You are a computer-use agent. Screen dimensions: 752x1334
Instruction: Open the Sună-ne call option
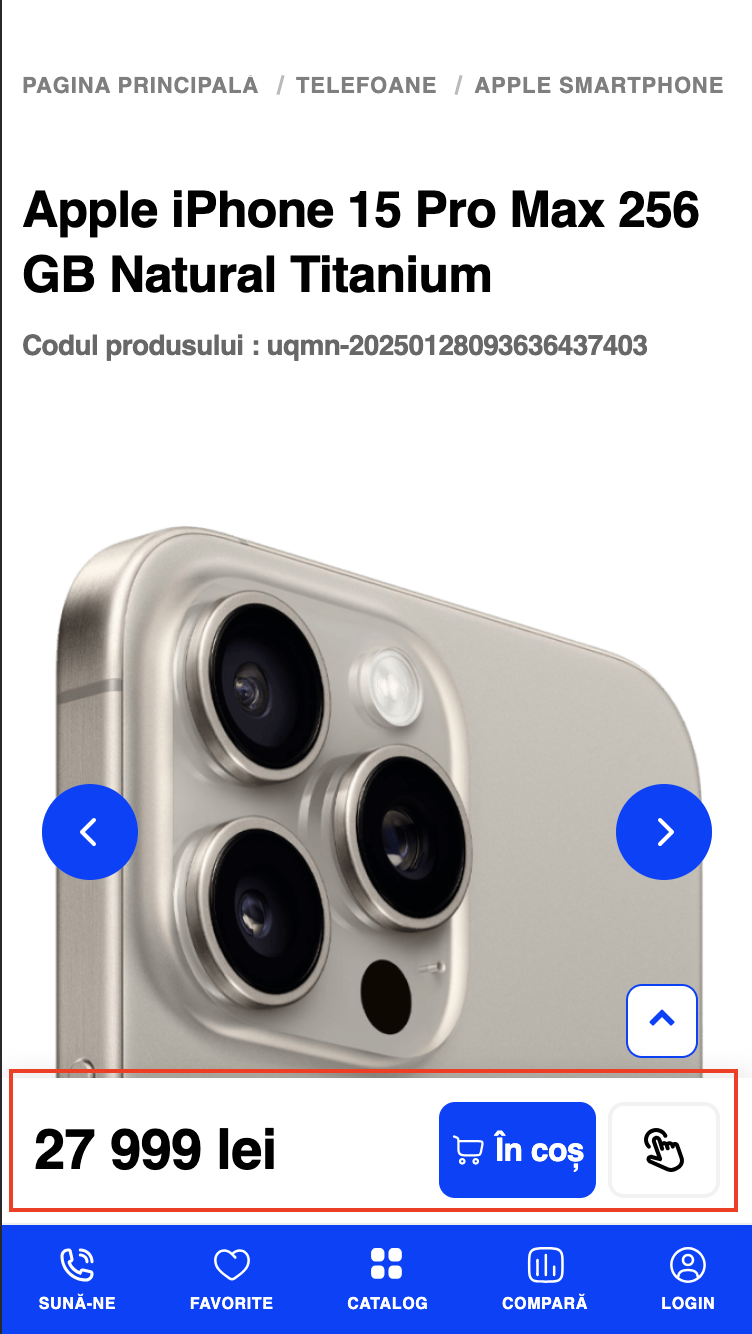77,1279
